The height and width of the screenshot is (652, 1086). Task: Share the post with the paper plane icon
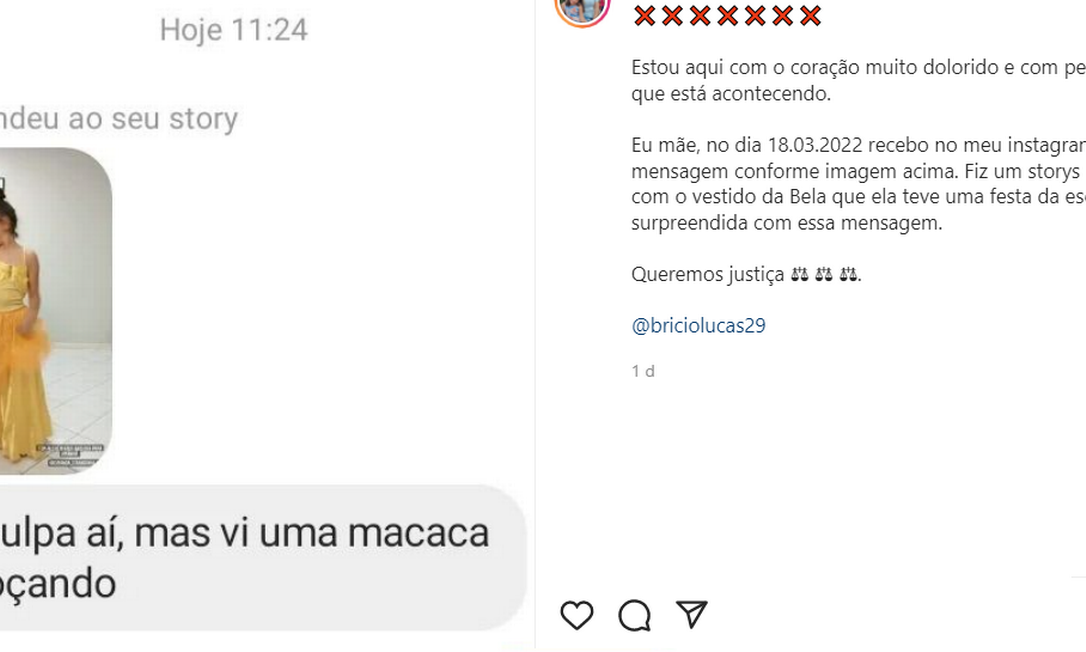(692, 614)
